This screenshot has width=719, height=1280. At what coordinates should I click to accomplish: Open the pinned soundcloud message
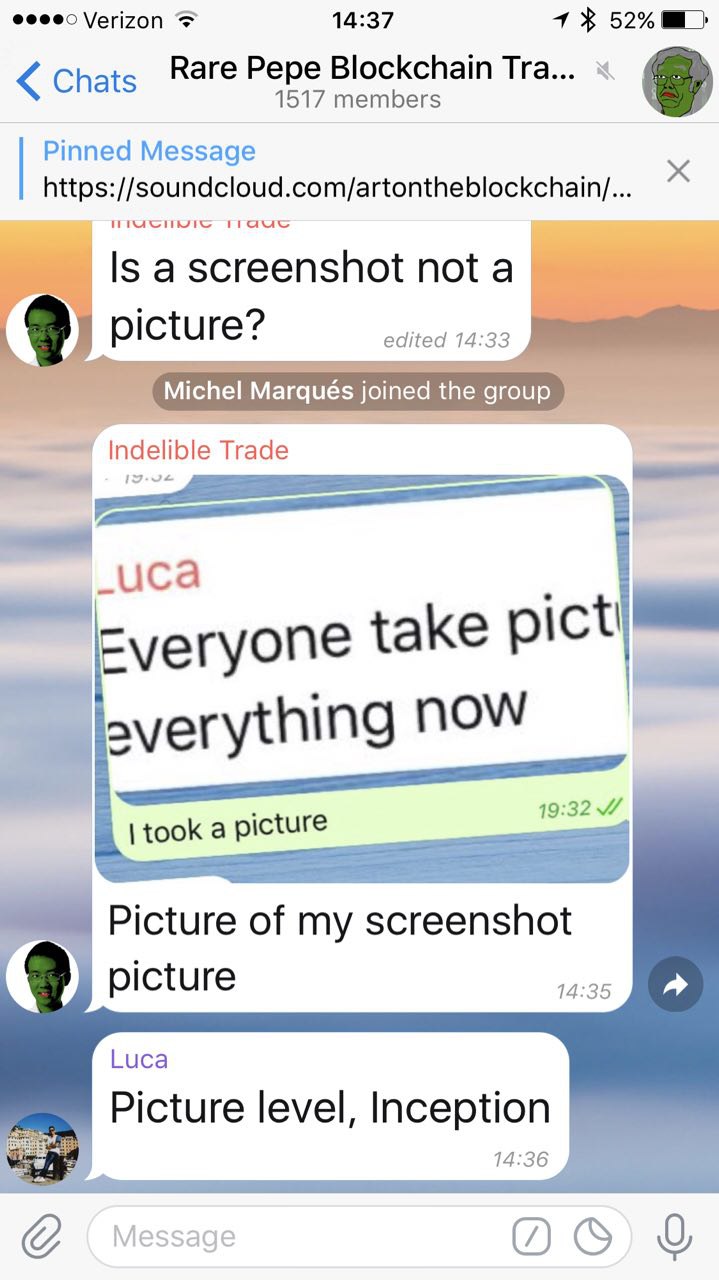(337, 170)
